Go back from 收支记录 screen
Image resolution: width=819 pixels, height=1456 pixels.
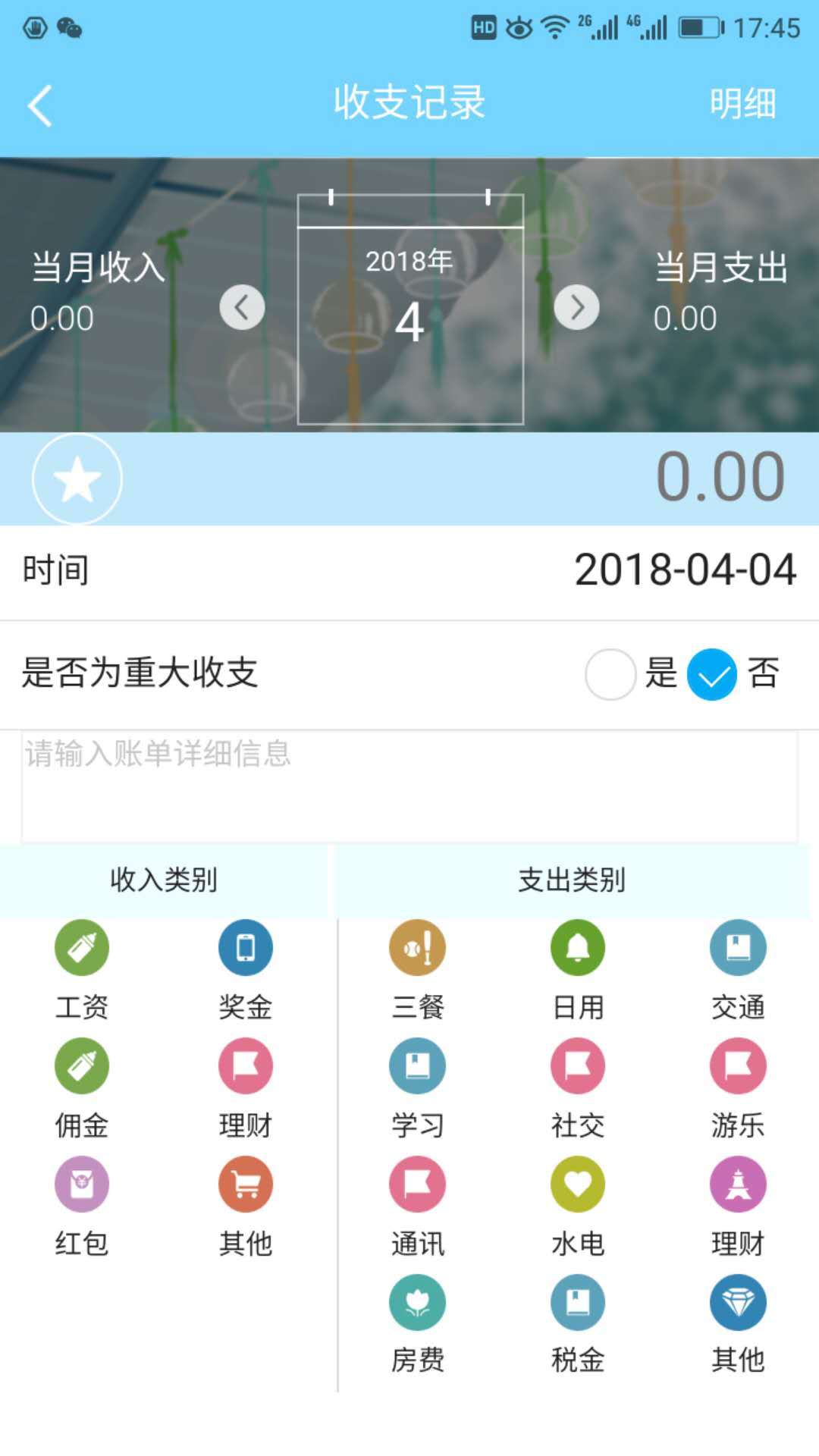[39, 105]
